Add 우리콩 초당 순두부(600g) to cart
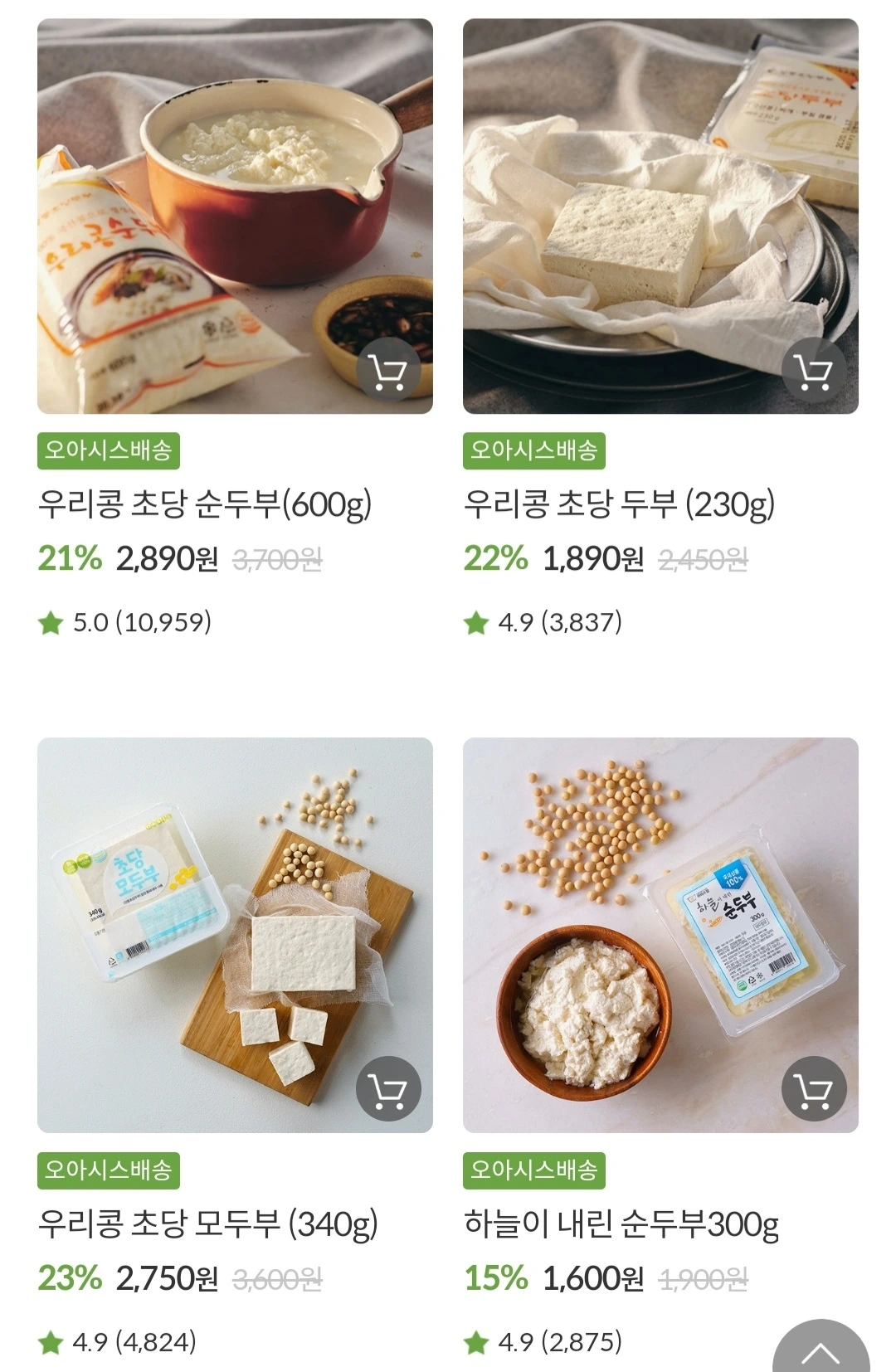896x1372 pixels. coord(388,371)
